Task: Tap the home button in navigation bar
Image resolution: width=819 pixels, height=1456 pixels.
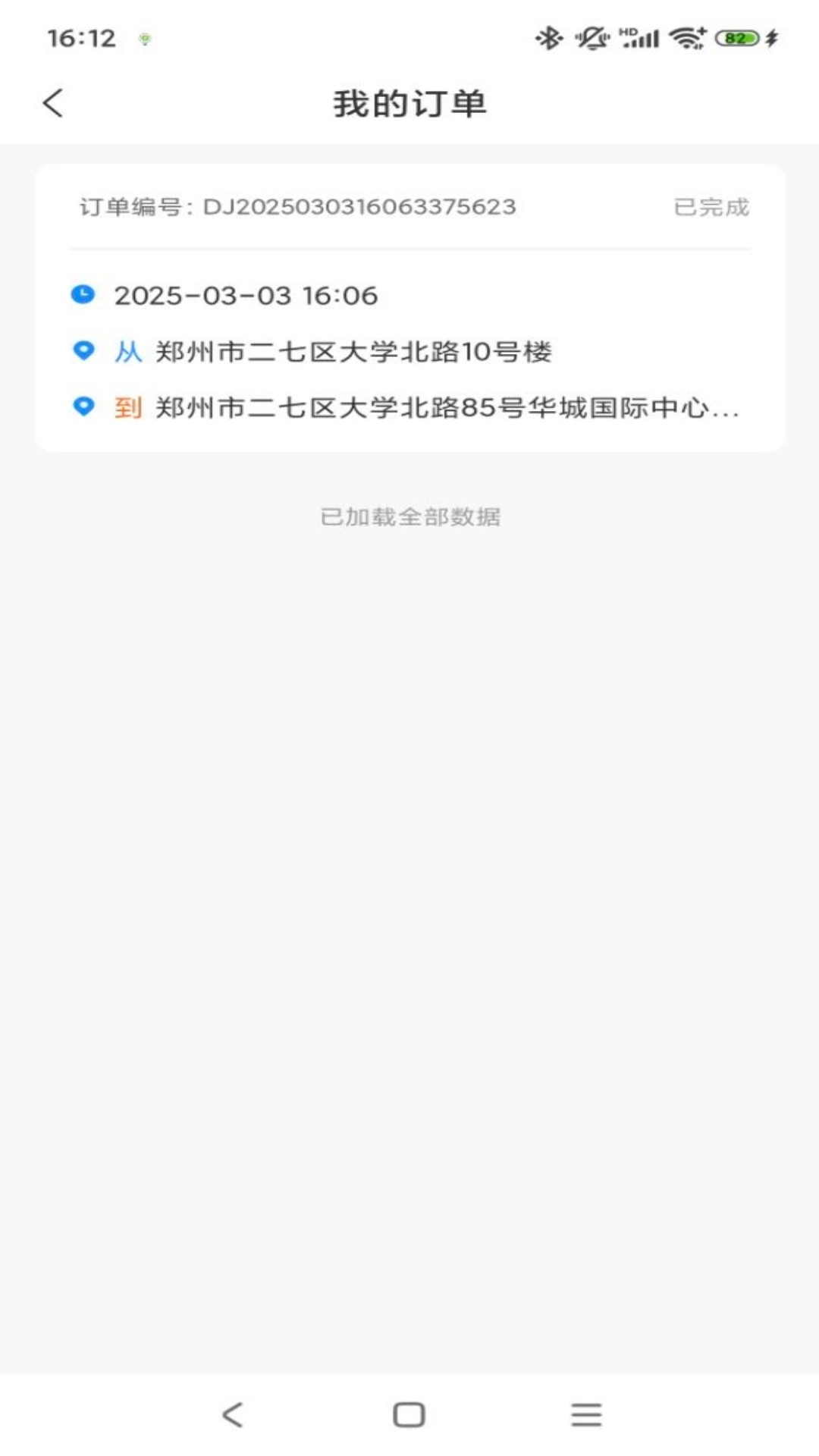Action: 408,1414
